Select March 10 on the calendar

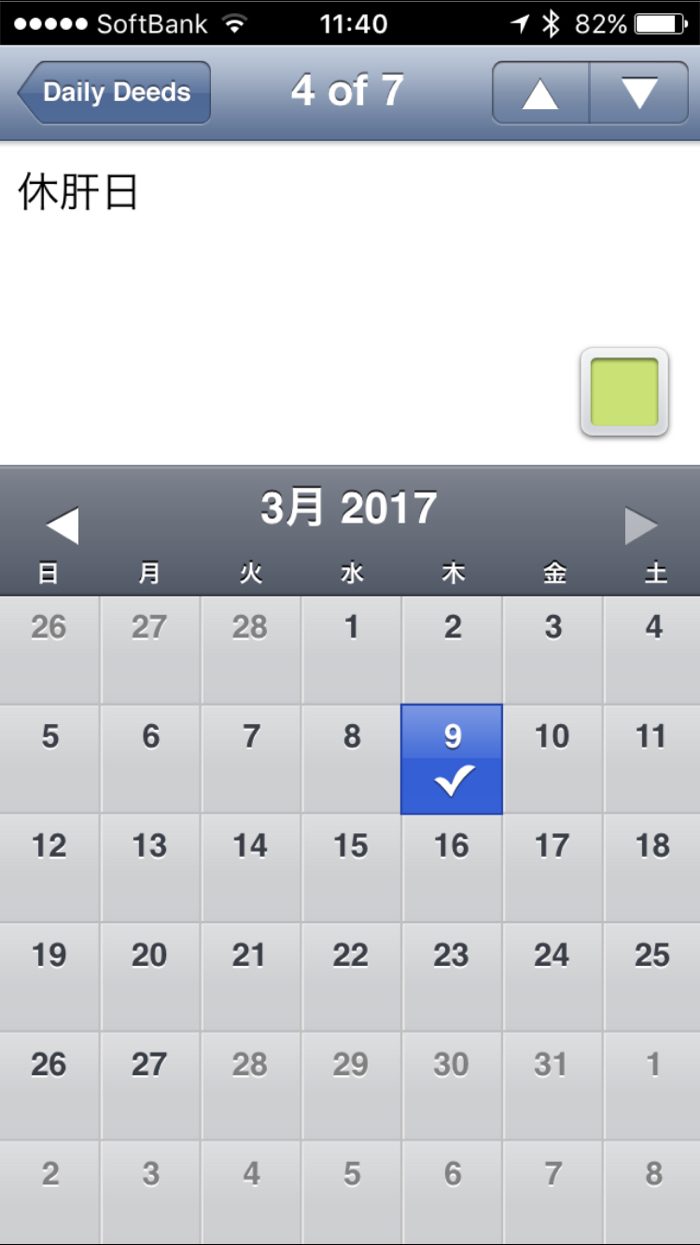coord(552,759)
